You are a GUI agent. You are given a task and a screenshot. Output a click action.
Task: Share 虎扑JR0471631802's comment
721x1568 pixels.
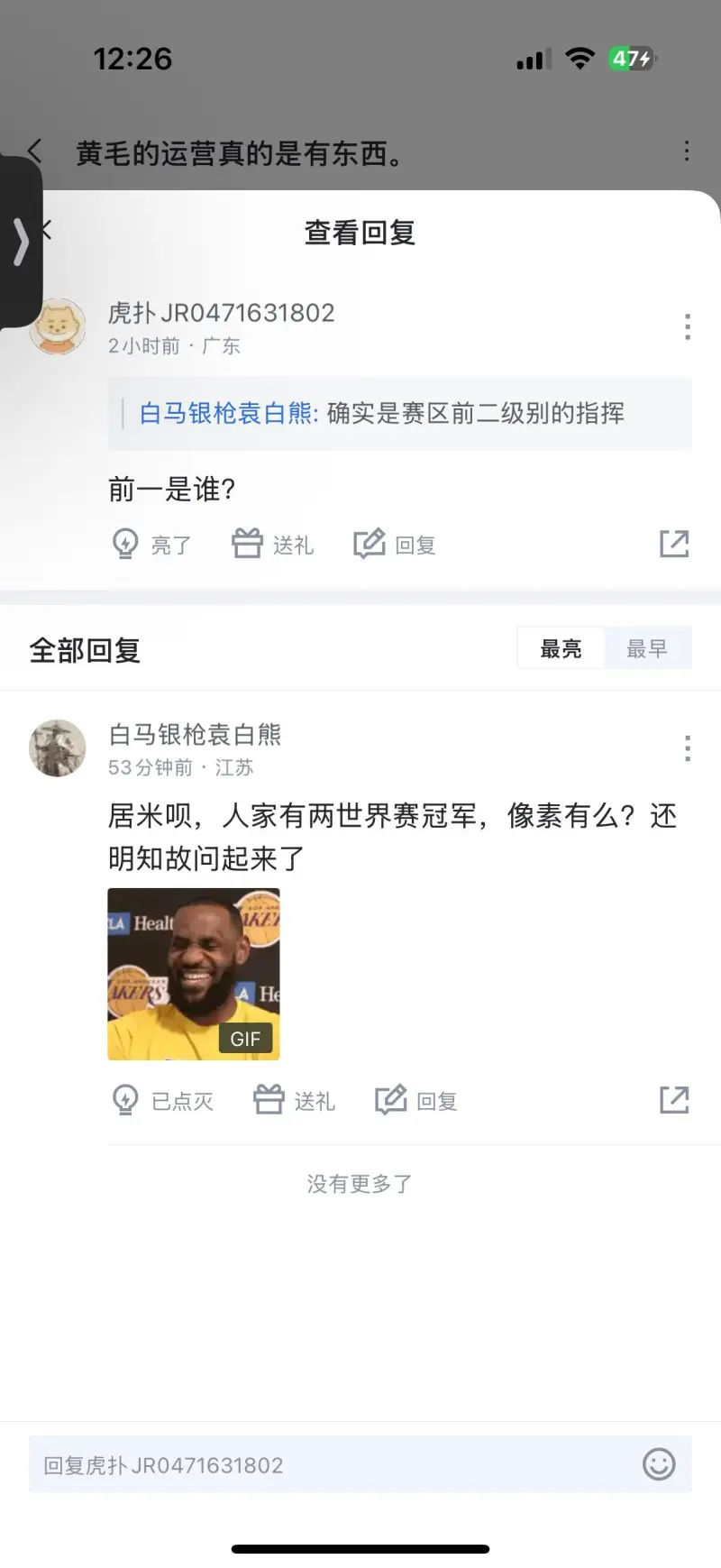(x=674, y=544)
